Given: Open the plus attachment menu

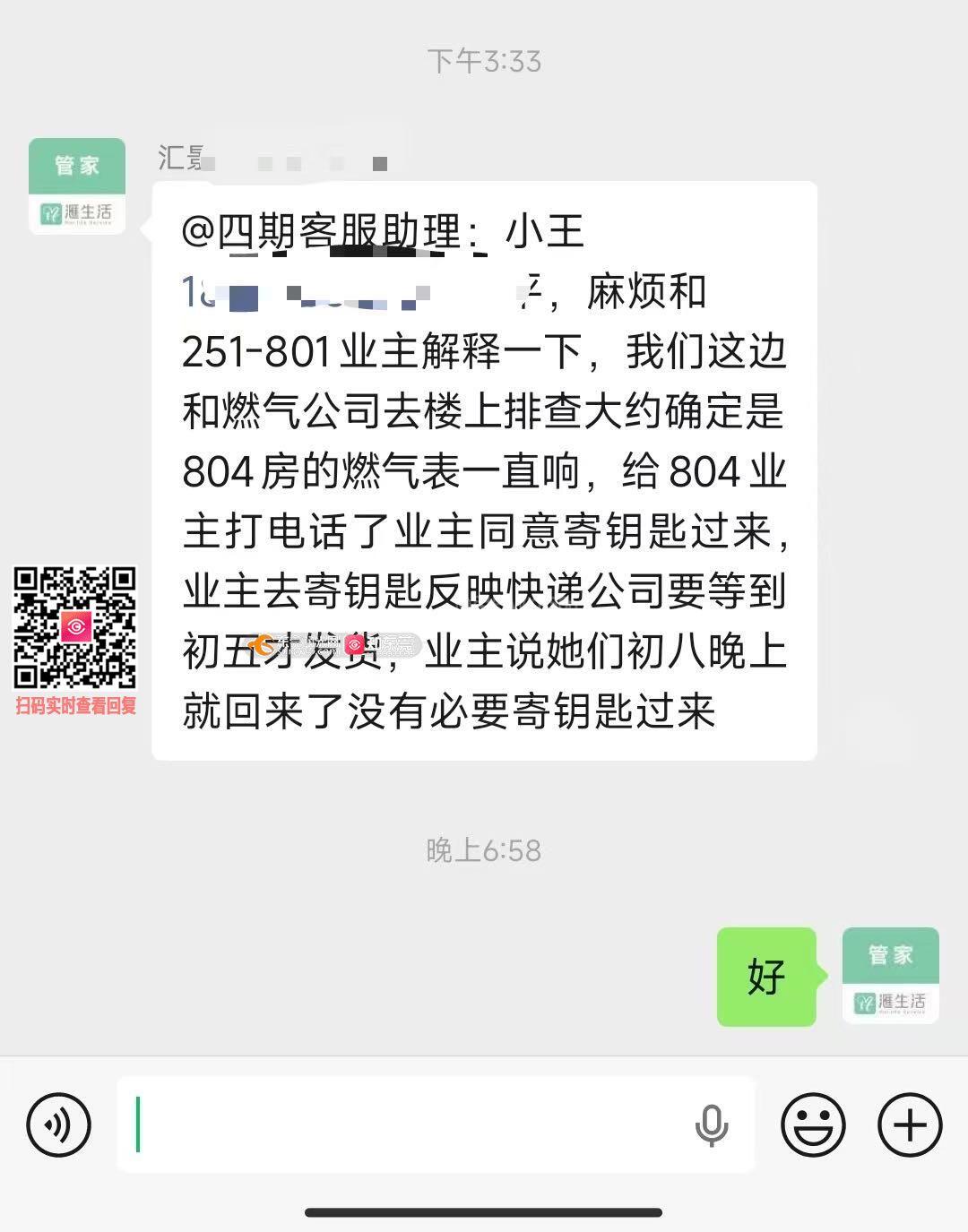Looking at the screenshot, I should tap(910, 1124).
